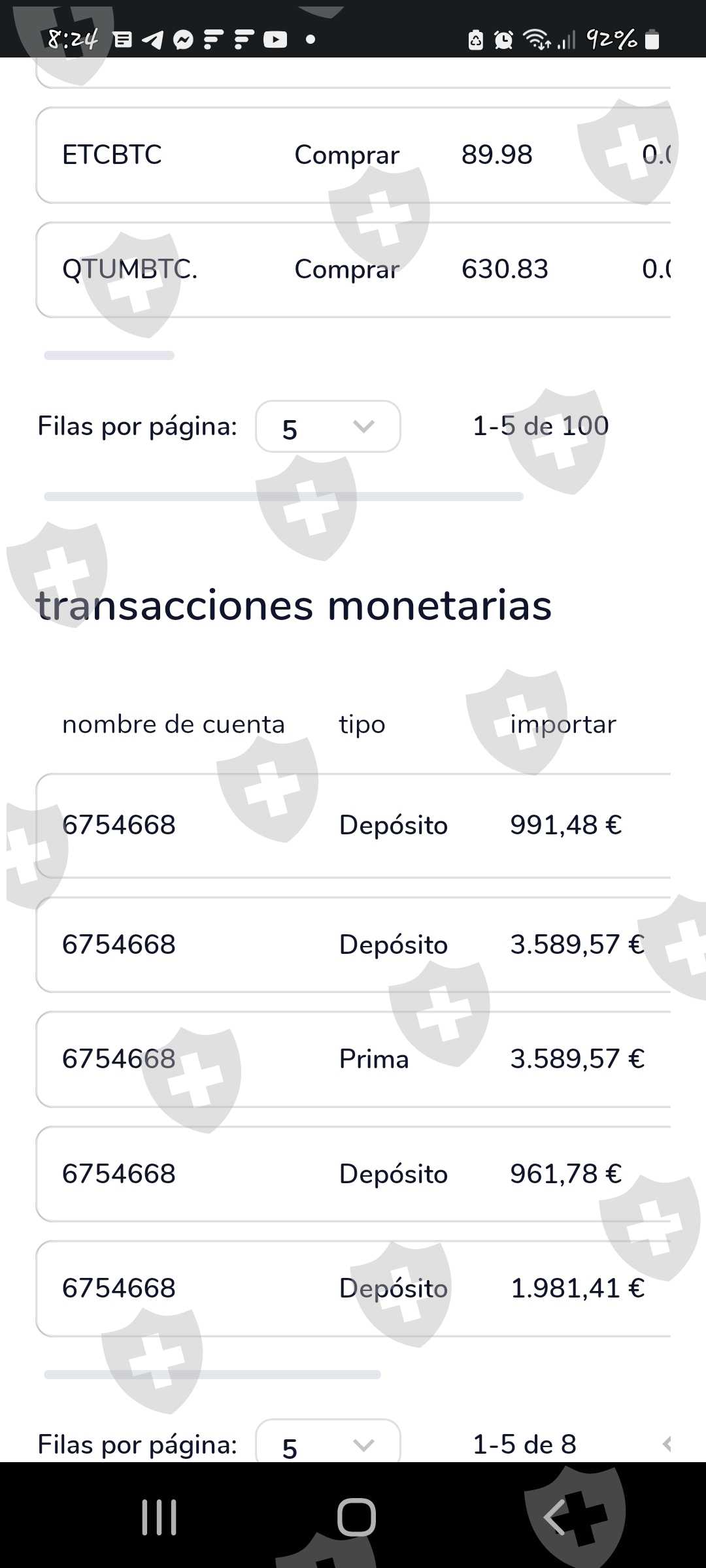
Task: Open the recent apps view
Action: tap(159, 1516)
